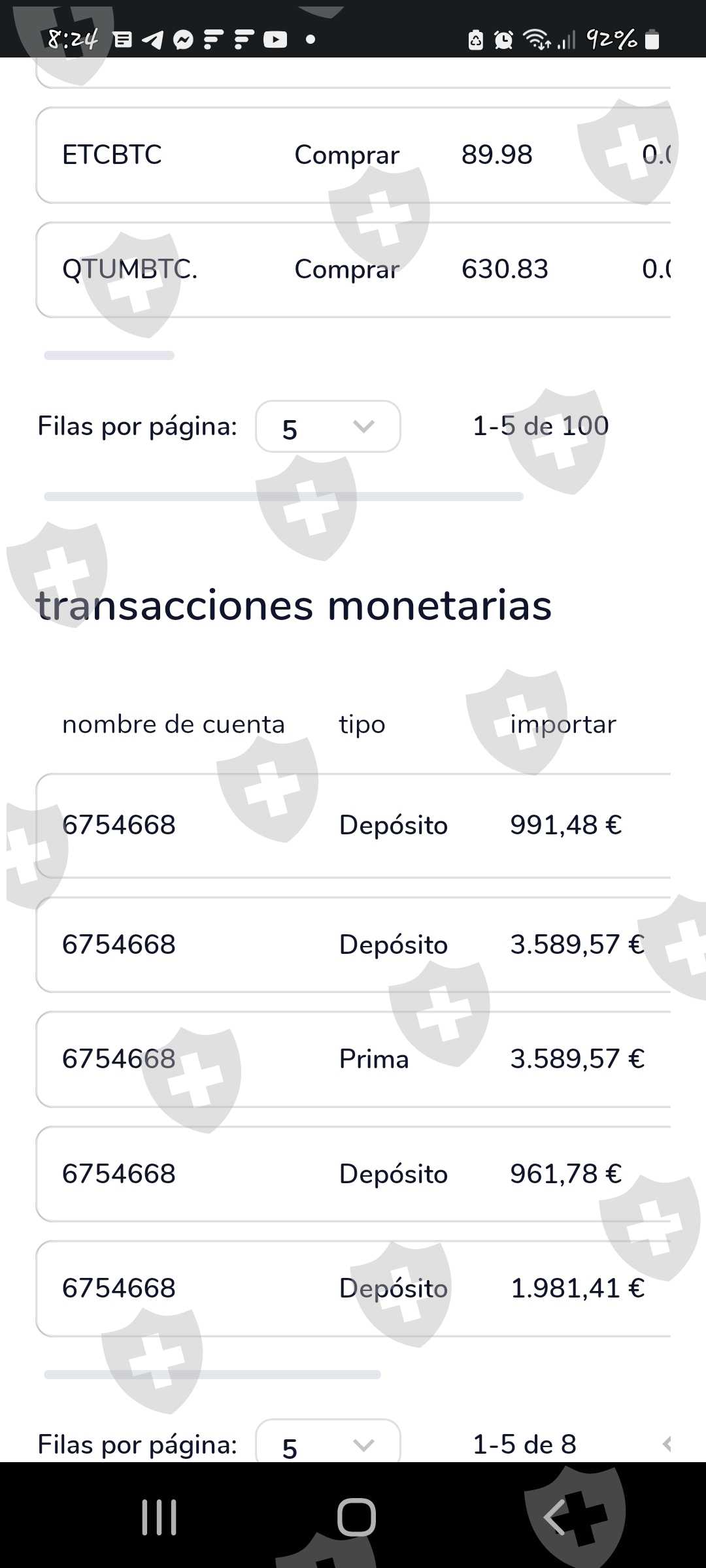
Task: Open the recent apps view
Action: tap(159, 1516)
